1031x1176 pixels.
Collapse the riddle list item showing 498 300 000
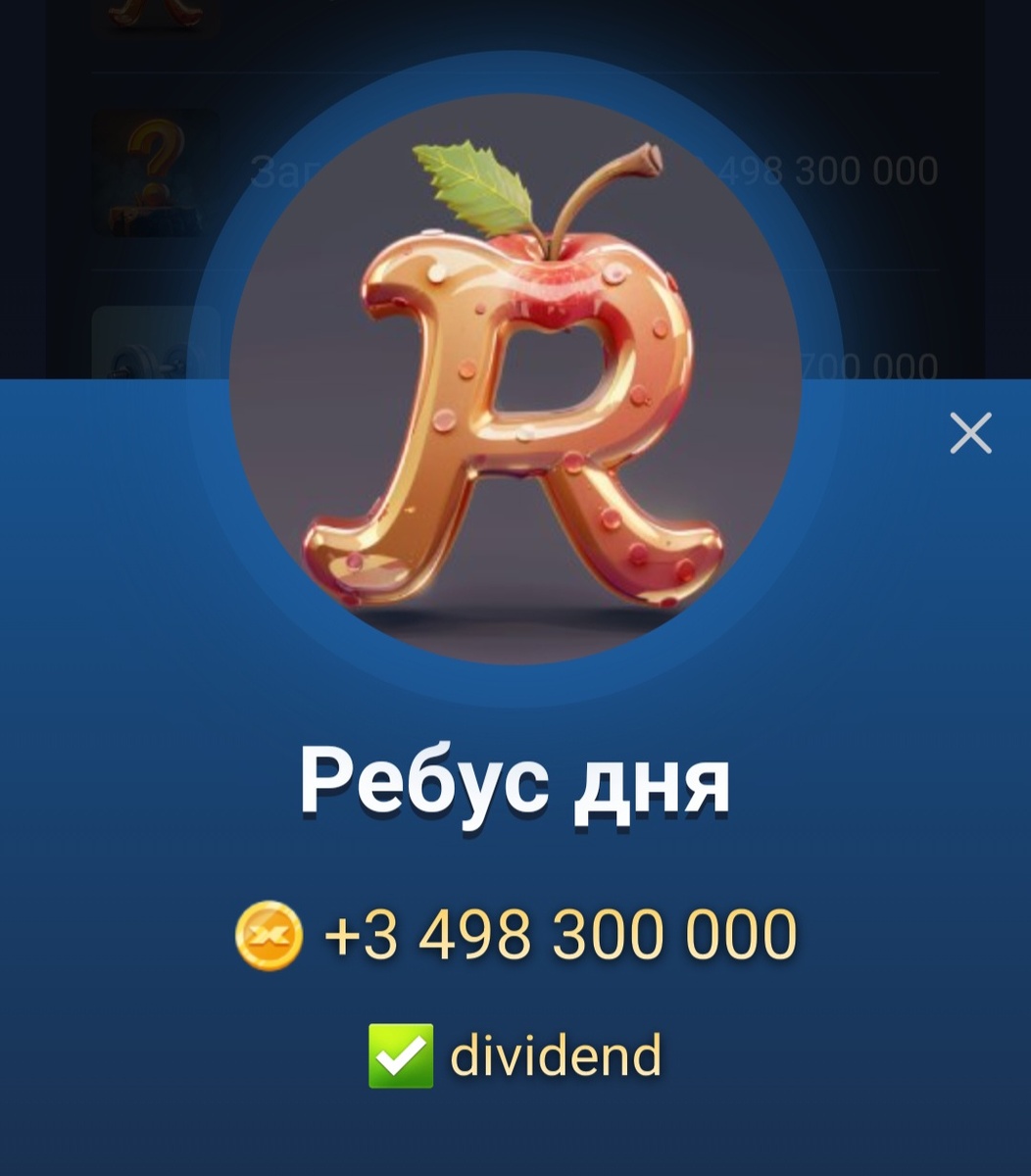828,169
